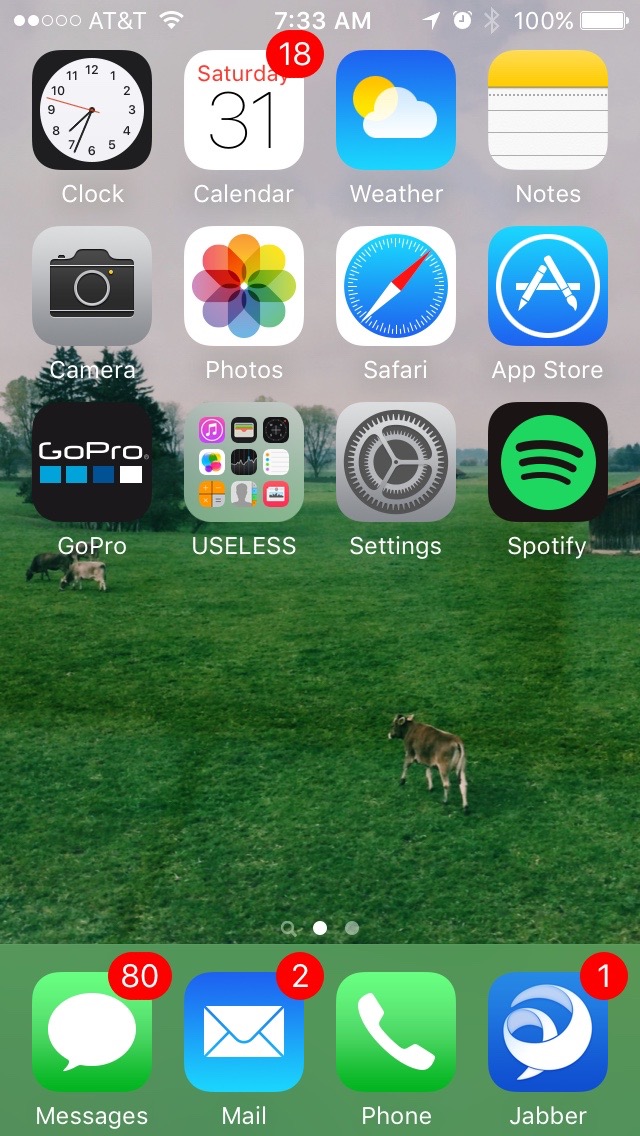
Task: Launch the Camera app
Action: 92,286
